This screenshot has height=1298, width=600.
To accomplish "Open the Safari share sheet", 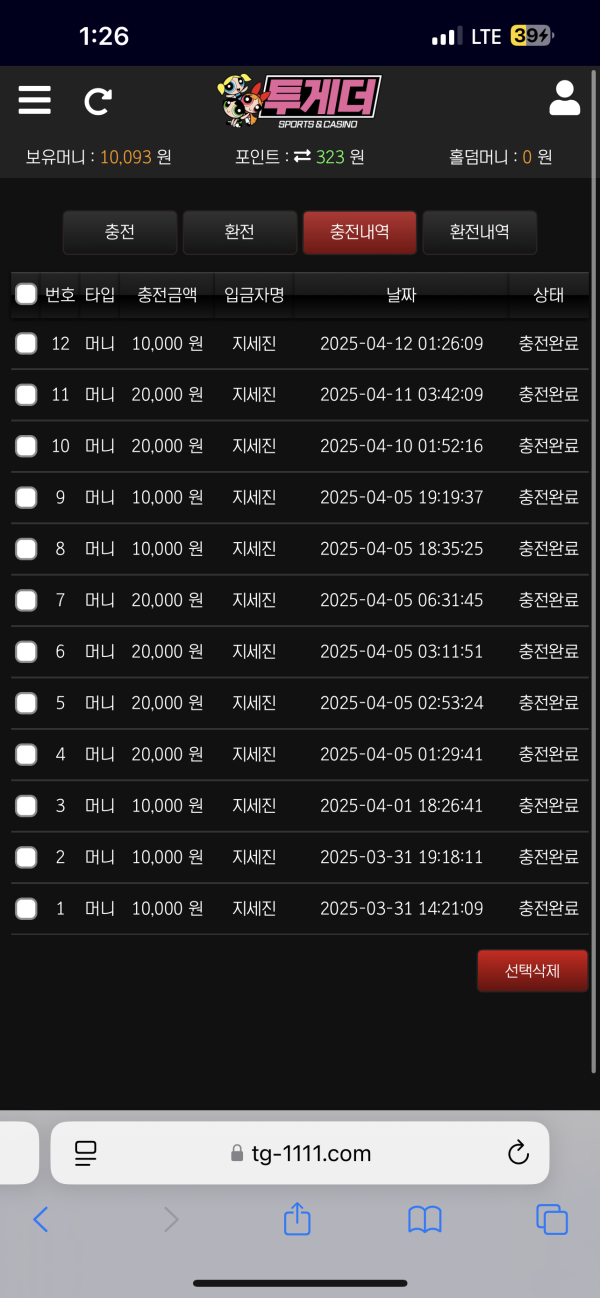I will [x=297, y=1219].
